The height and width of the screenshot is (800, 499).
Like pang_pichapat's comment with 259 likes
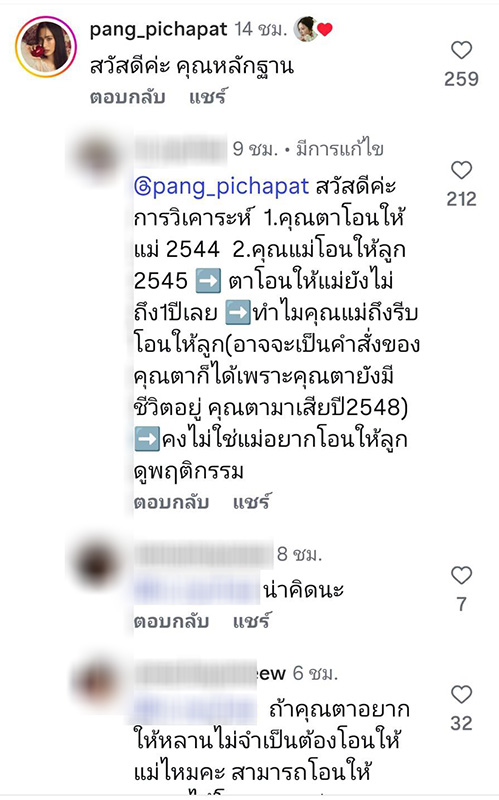tap(462, 50)
